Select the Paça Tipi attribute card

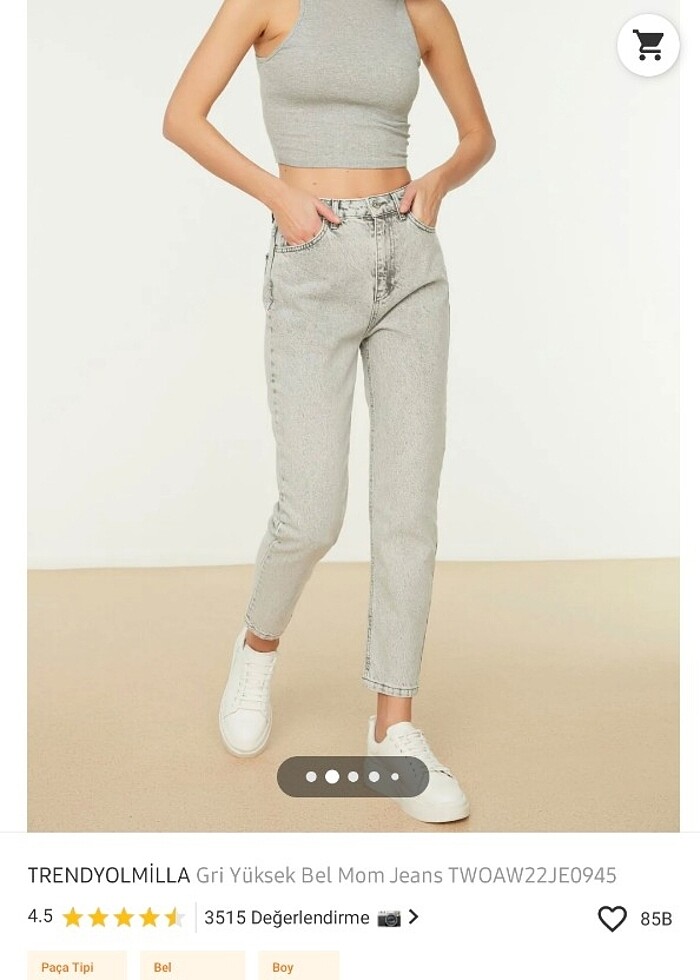(77, 966)
